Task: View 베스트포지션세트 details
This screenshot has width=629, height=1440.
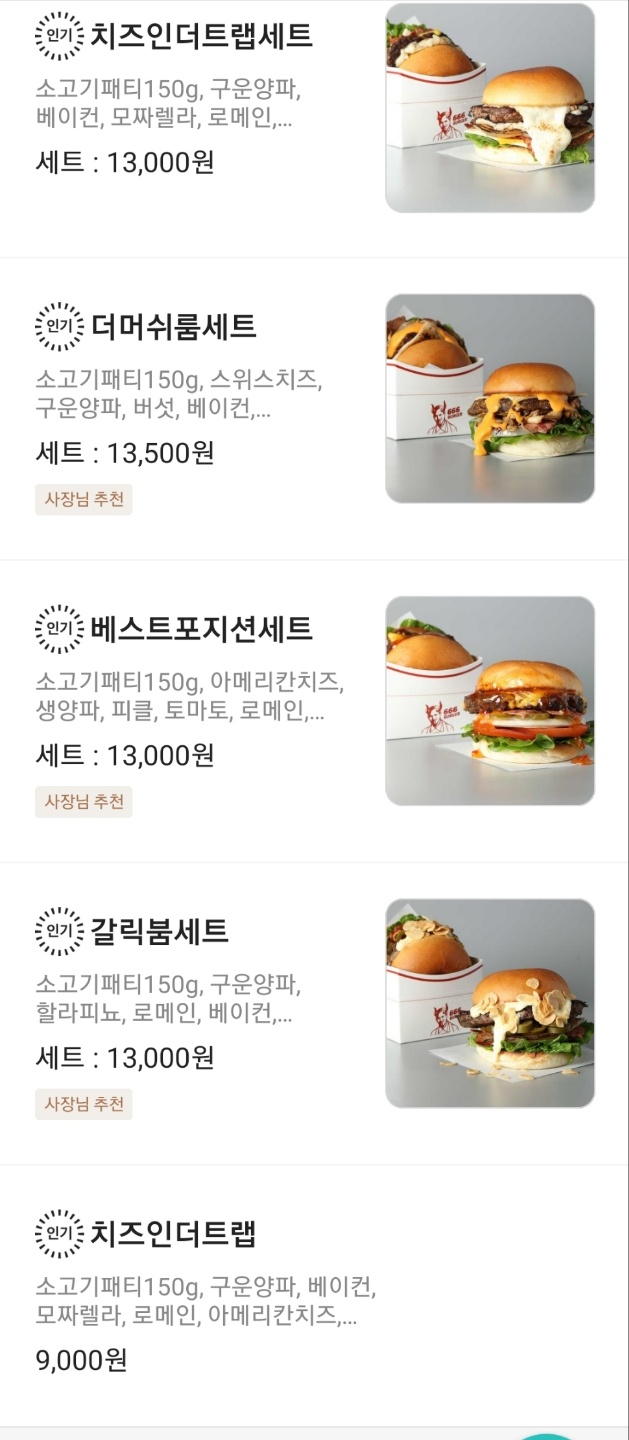Action: tap(200, 629)
